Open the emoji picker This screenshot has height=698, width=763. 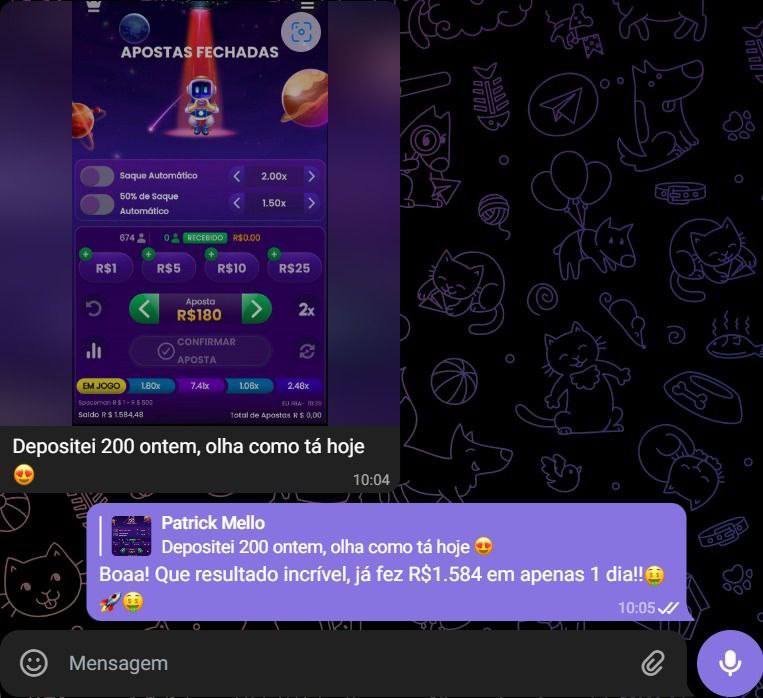34,662
